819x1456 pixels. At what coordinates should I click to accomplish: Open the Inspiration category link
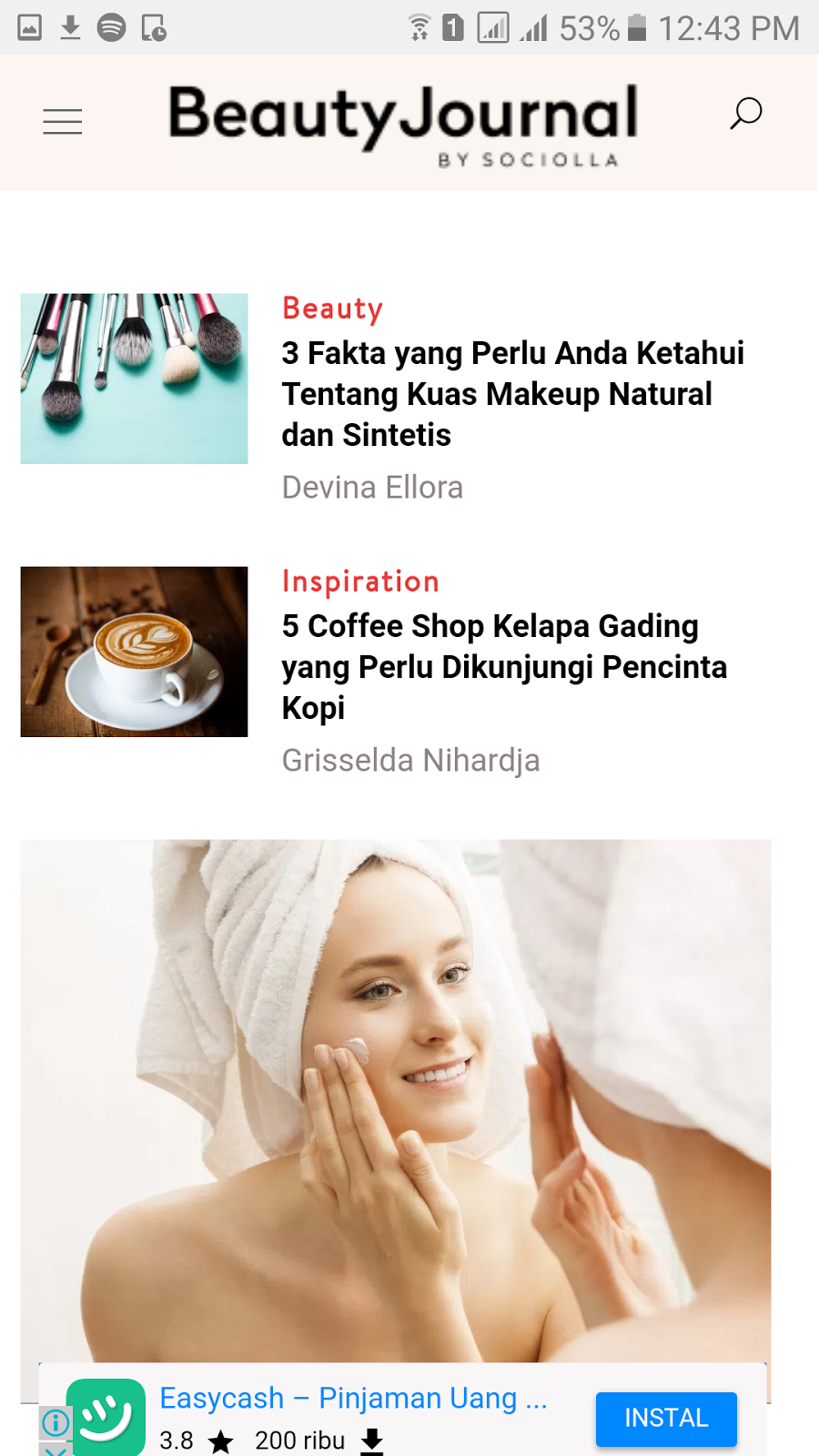(360, 581)
